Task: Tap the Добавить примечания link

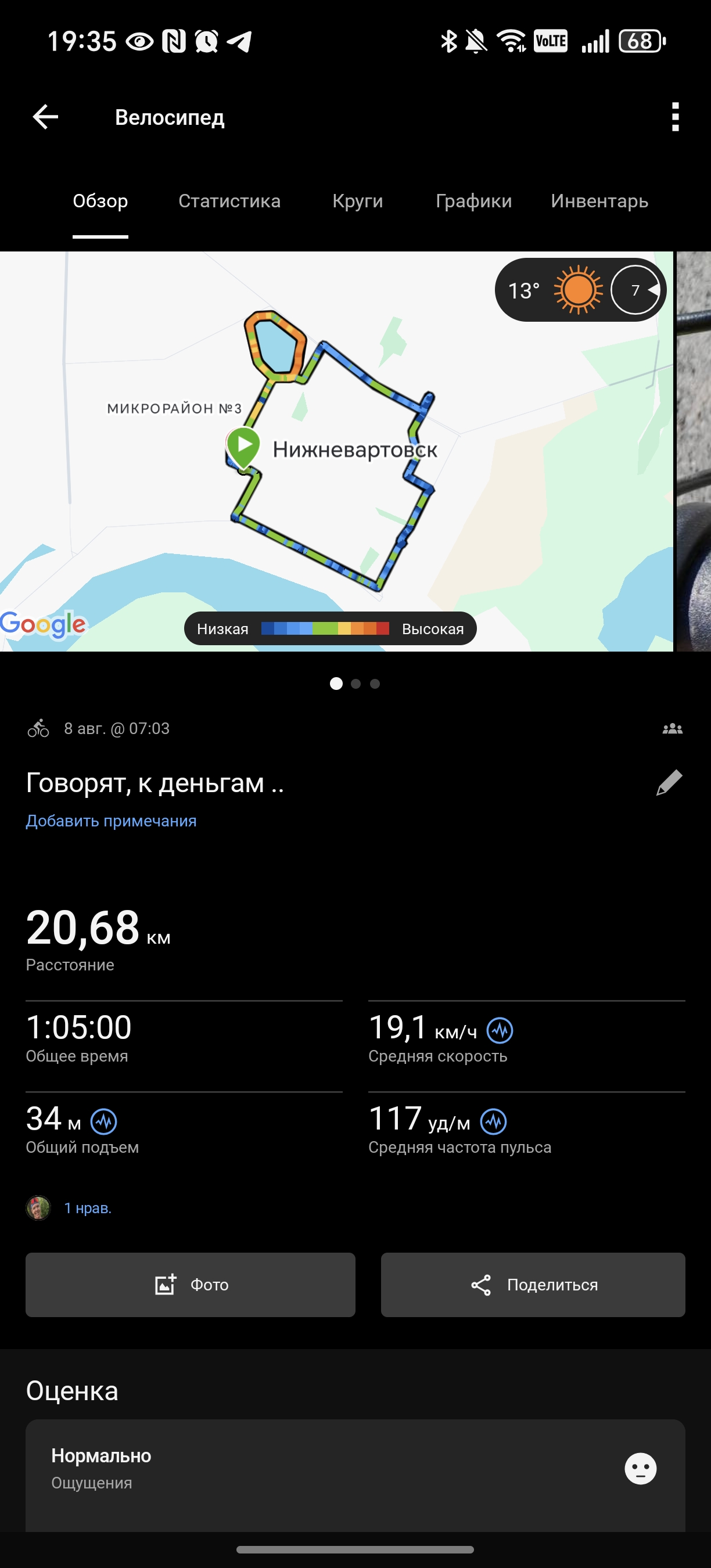Action: [x=111, y=821]
